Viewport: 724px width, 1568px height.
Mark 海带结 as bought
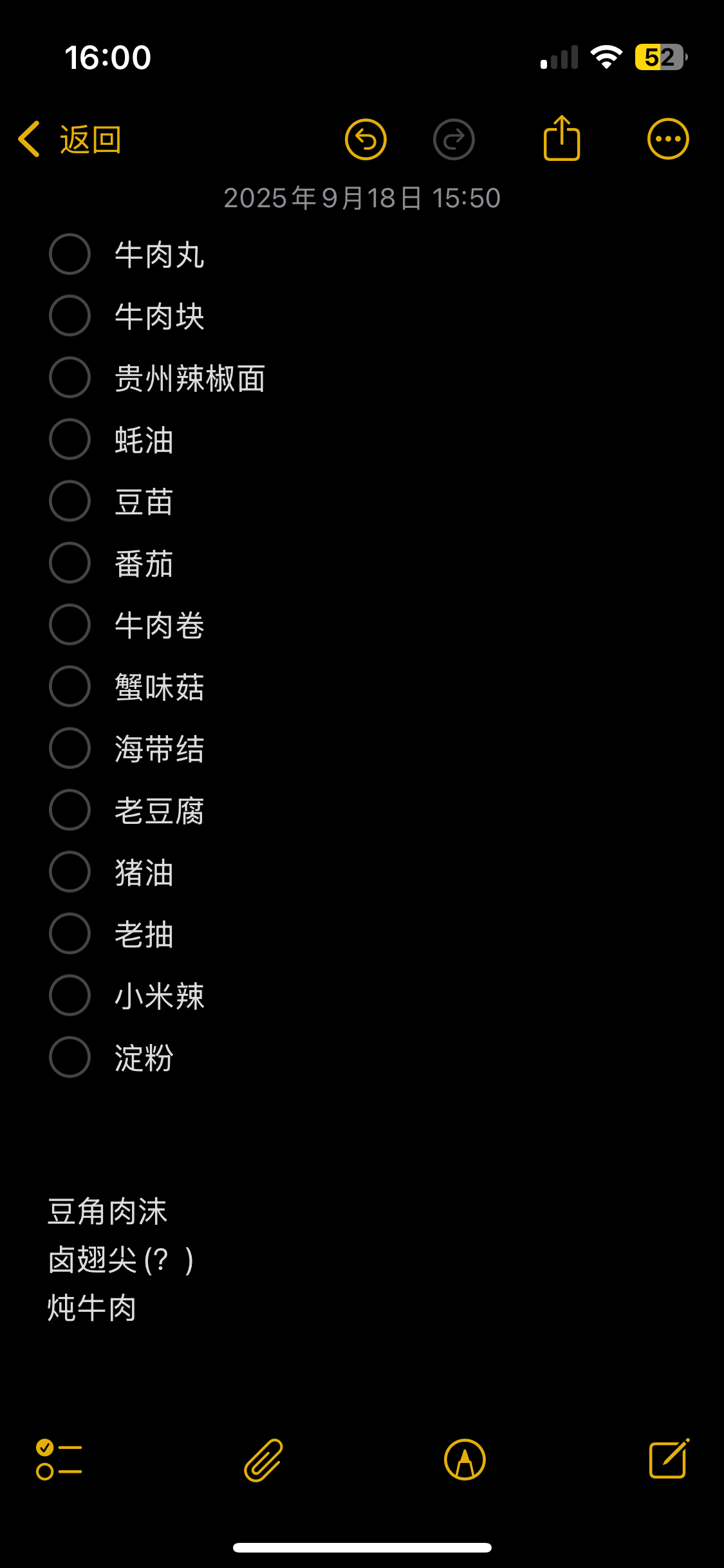click(x=70, y=749)
